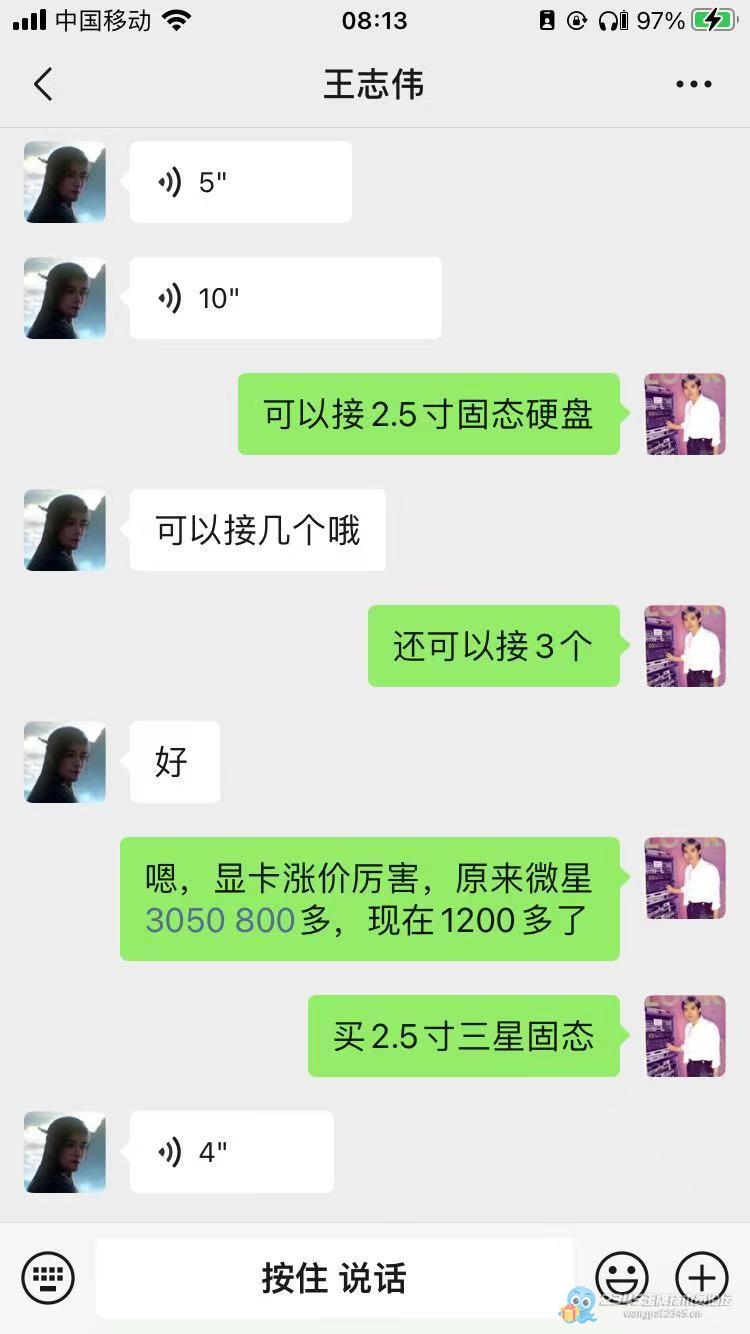Open the emoji sticker panel

coord(621,1277)
